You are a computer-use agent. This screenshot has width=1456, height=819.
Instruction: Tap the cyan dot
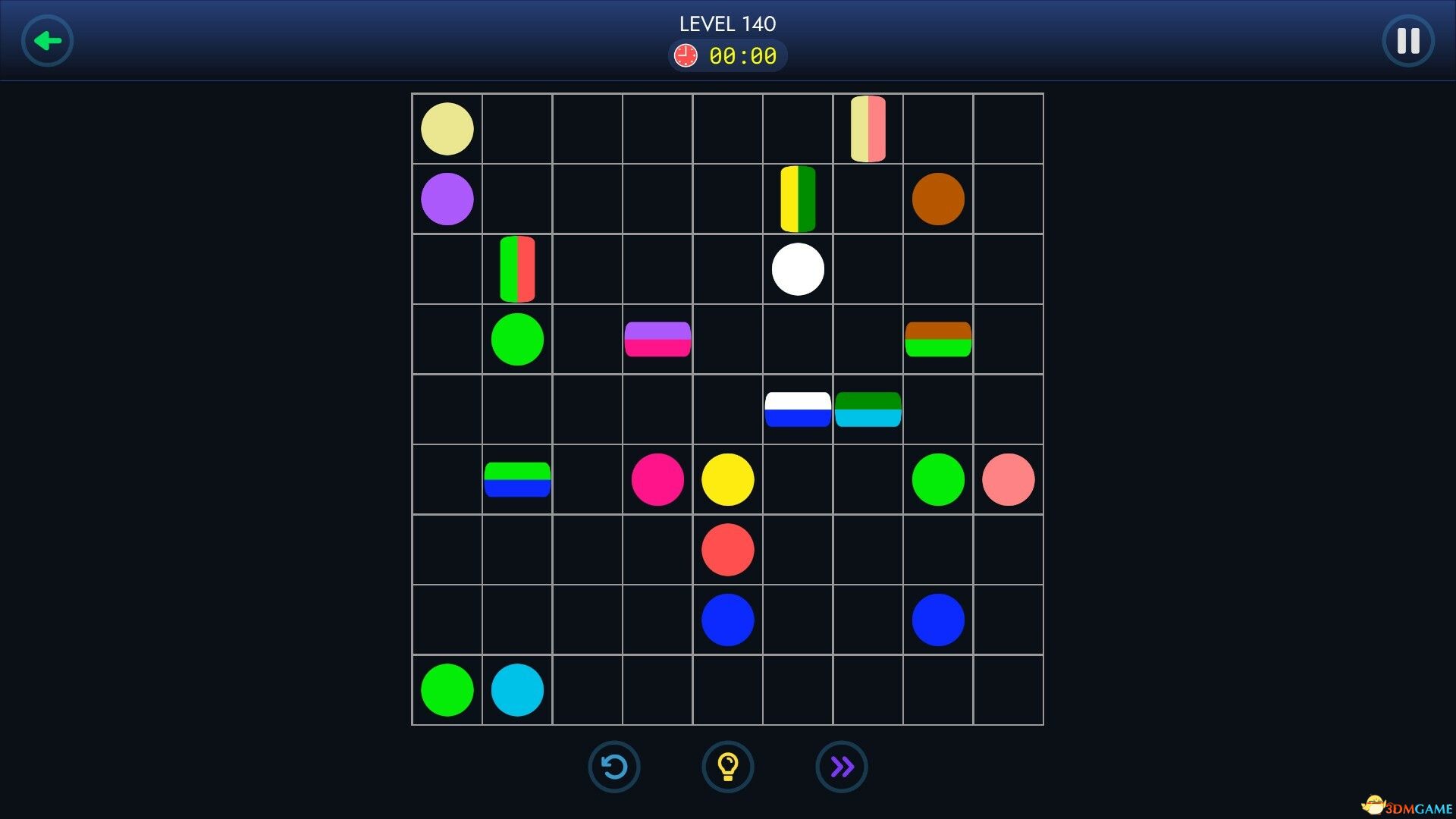tap(517, 690)
